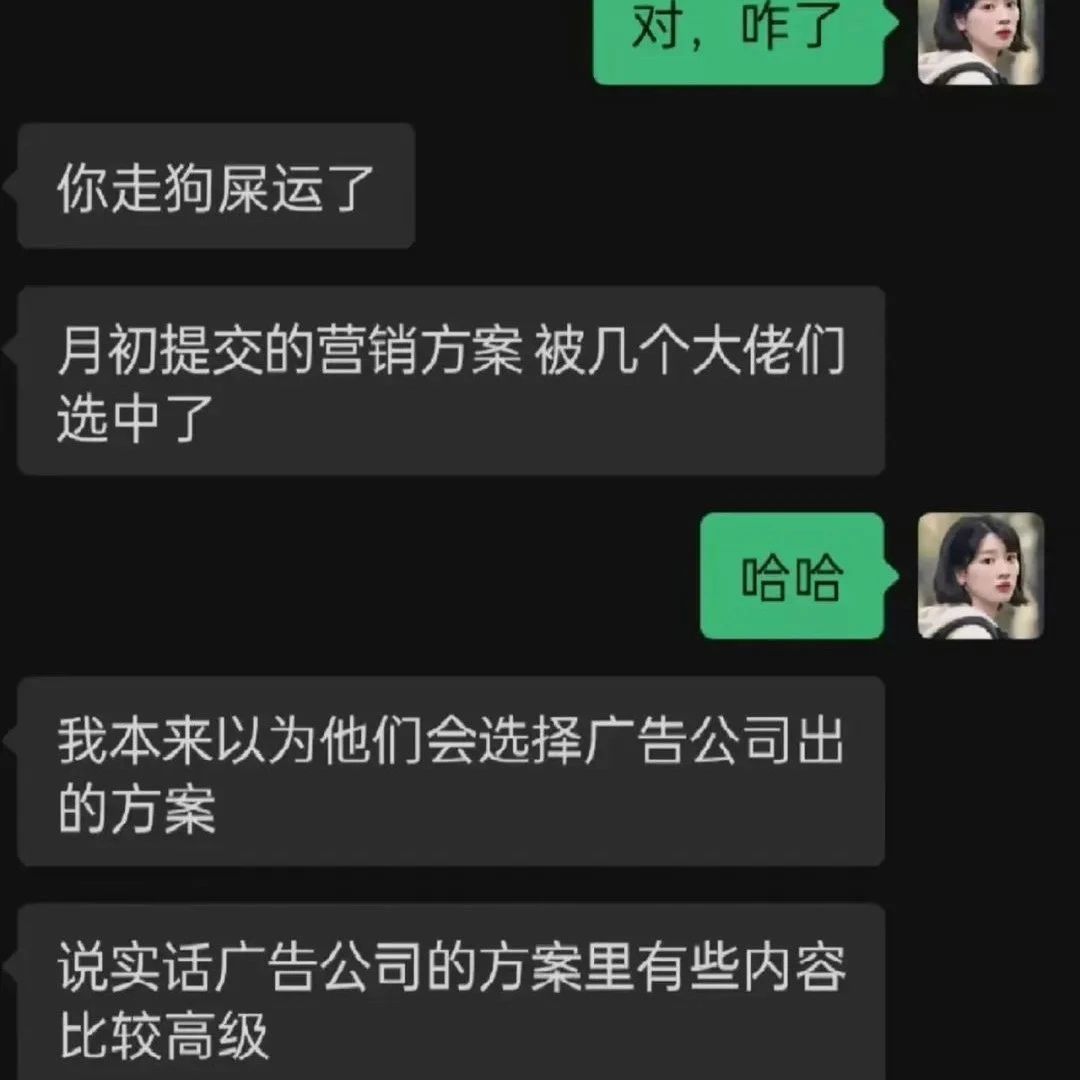Viewport: 1080px width, 1080px height.
Task: Open sender's avatar beside the 哈哈 message
Action: pos(980,576)
